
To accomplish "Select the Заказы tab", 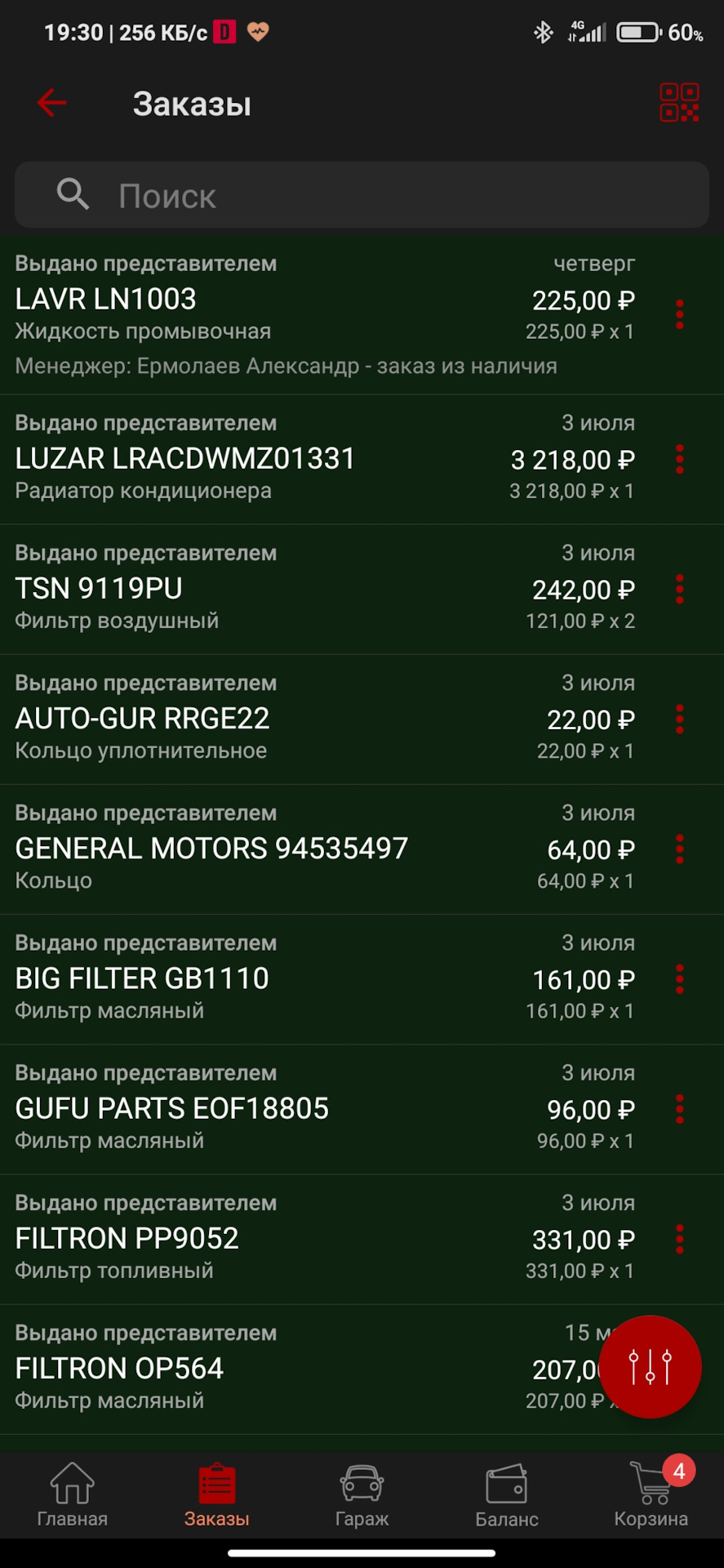I will [x=216, y=1496].
